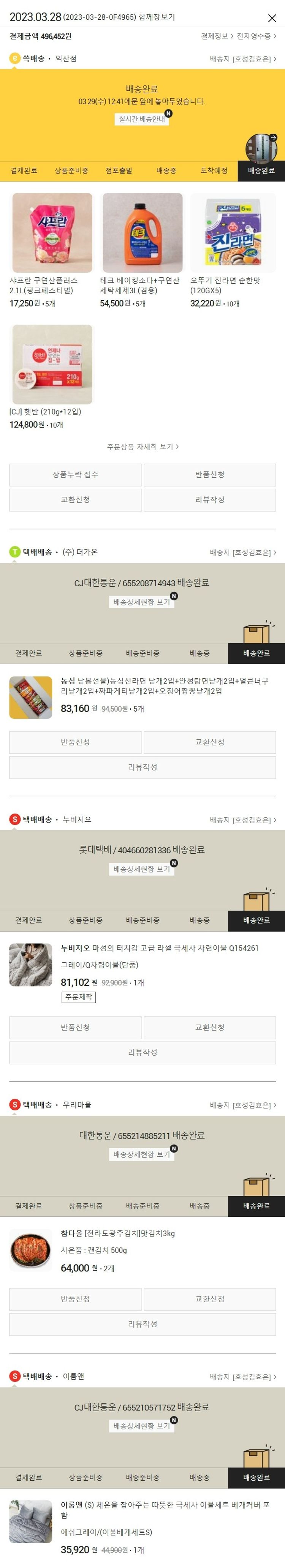Open [CJ] 햇반 product

tap(52, 364)
